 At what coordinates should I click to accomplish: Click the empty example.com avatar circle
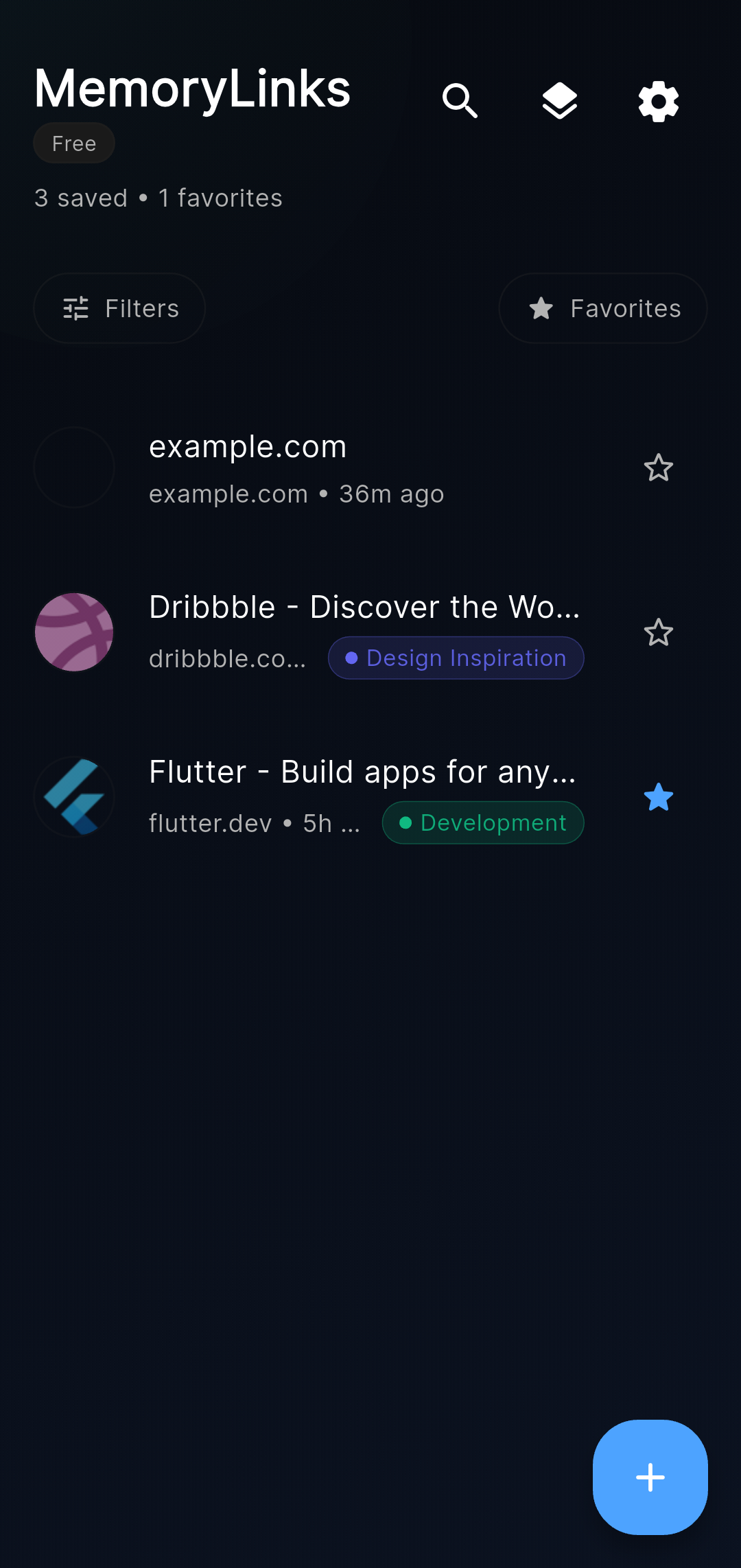coord(74,468)
